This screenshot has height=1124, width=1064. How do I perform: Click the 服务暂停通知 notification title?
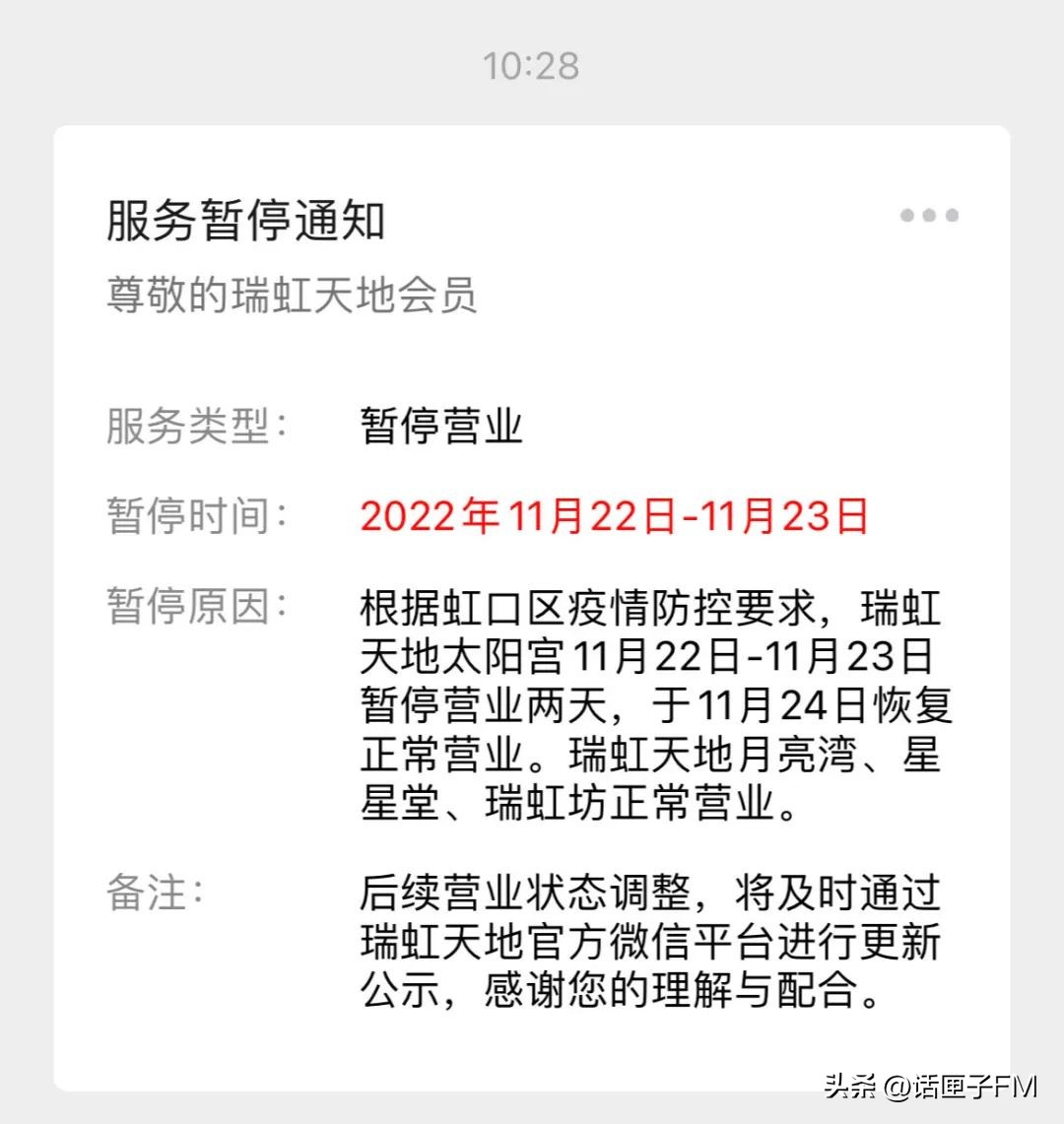(x=246, y=222)
